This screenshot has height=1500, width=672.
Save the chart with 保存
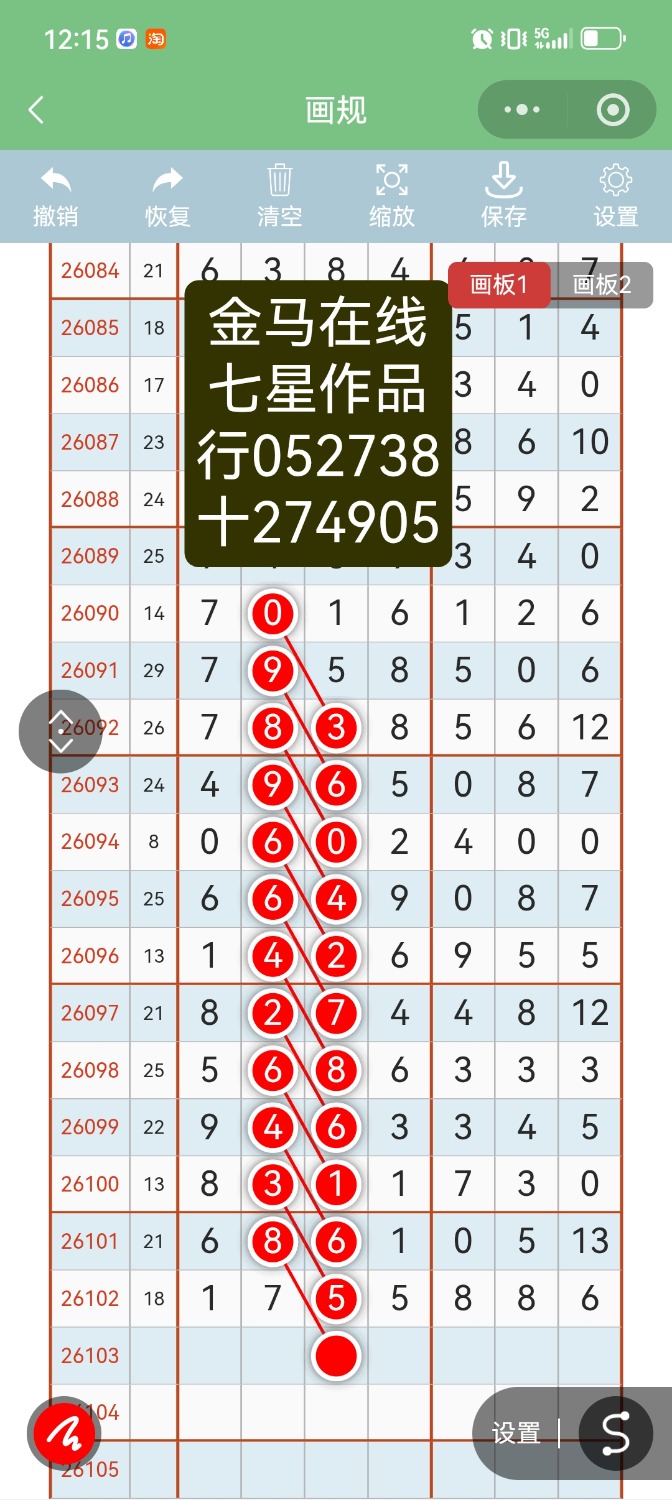click(503, 197)
